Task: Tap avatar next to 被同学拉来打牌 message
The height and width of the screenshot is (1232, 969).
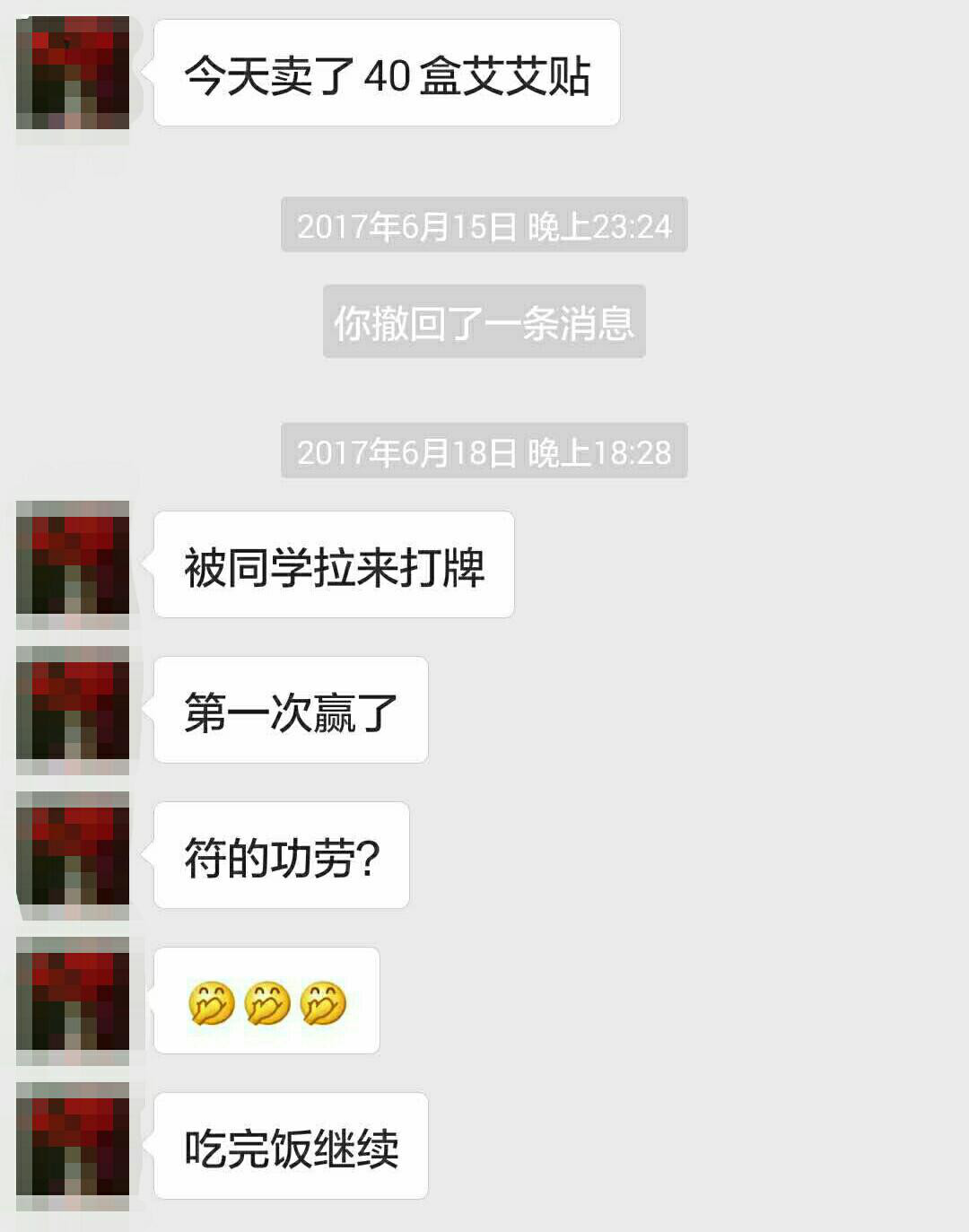Action: point(73,564)
